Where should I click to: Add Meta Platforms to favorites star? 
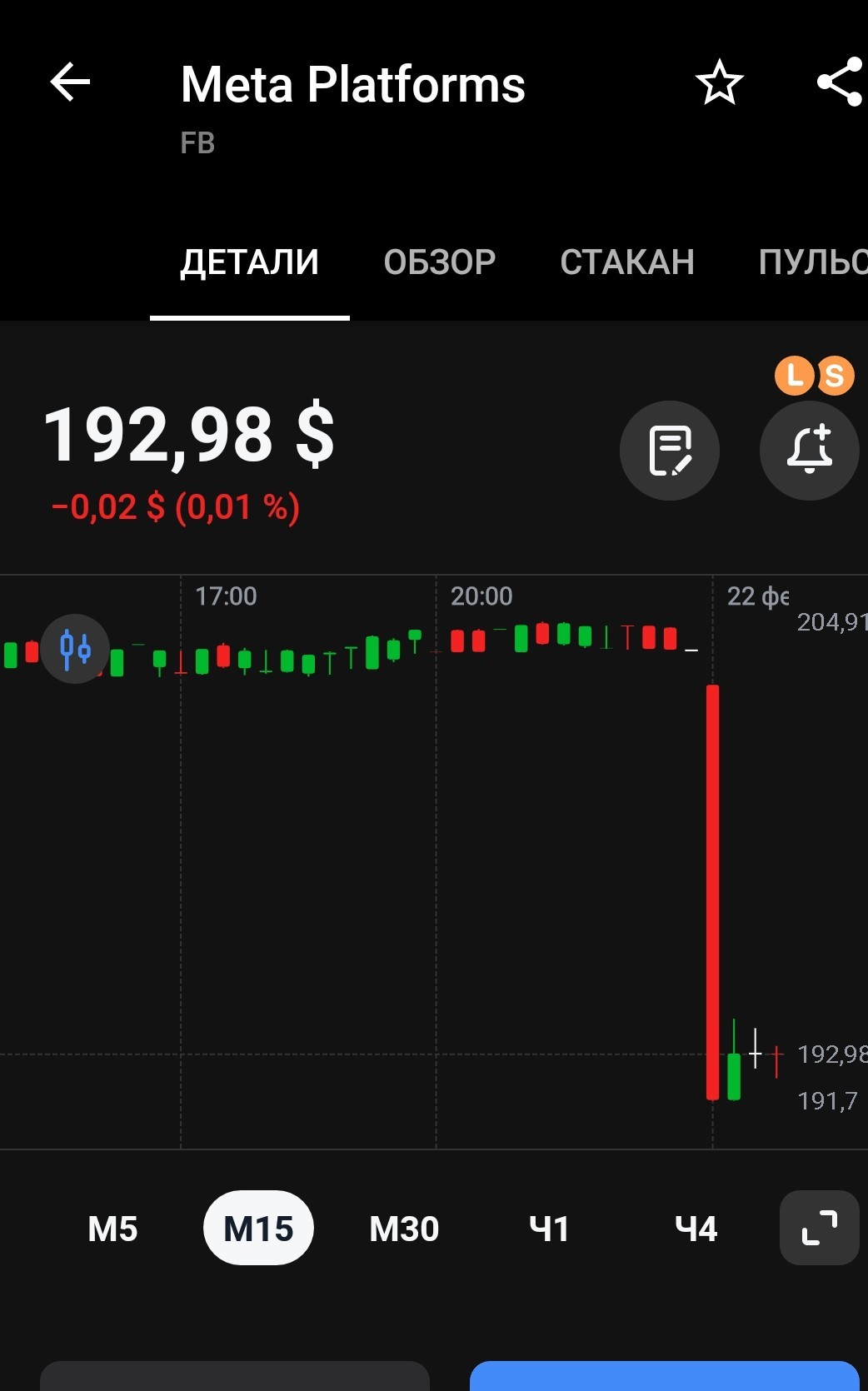[720, 82]
